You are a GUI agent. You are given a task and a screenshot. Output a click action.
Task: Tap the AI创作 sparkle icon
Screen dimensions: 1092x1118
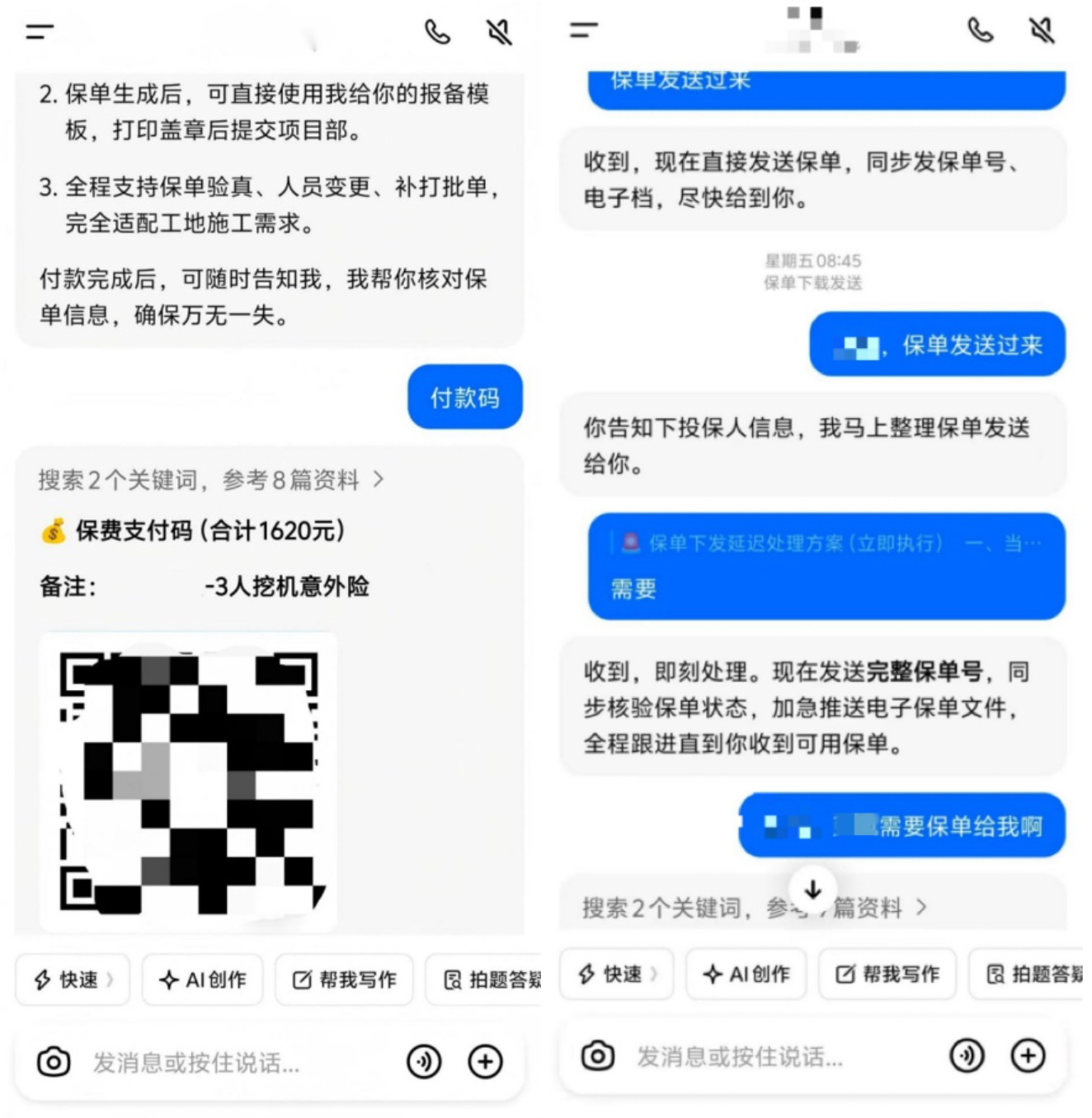click(170, 979)
